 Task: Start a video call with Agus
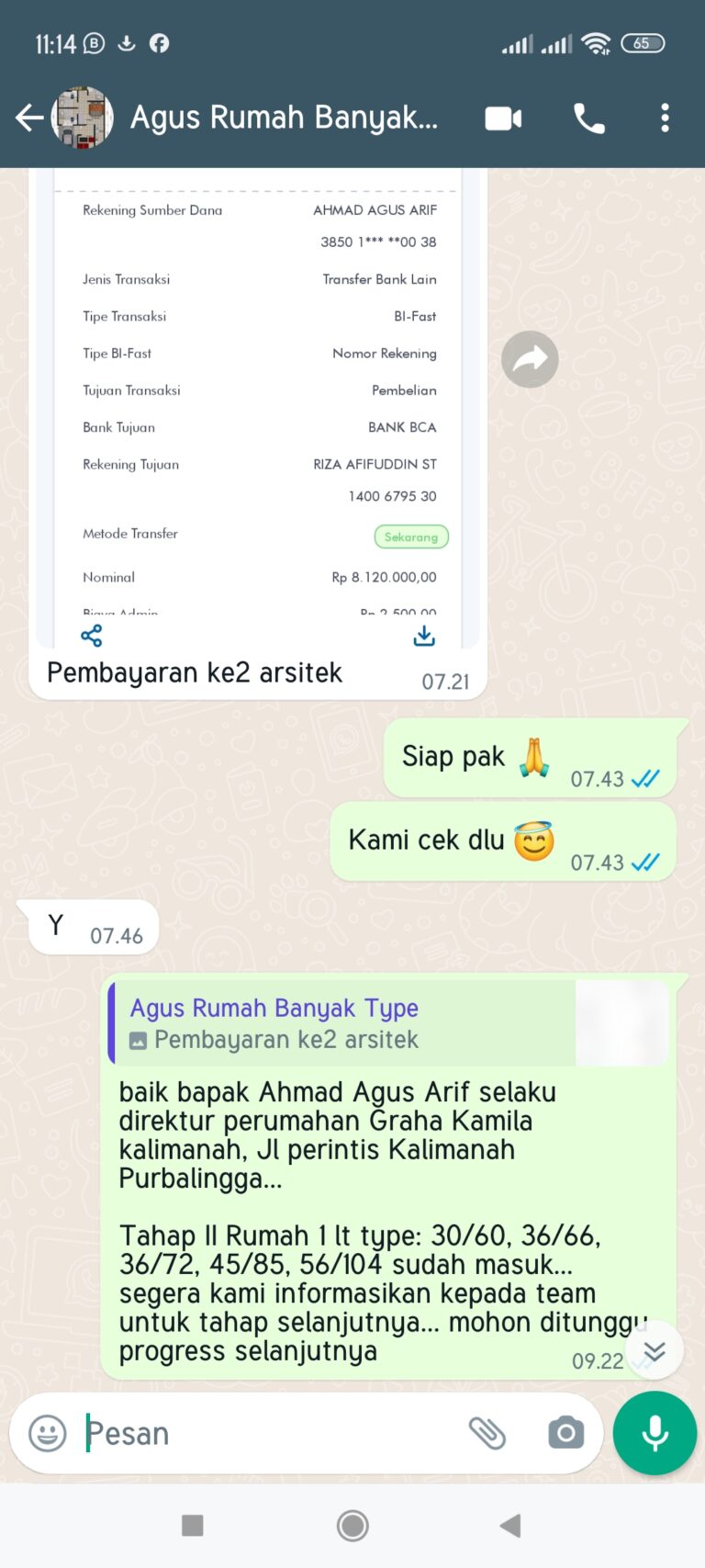click(503, 118)
